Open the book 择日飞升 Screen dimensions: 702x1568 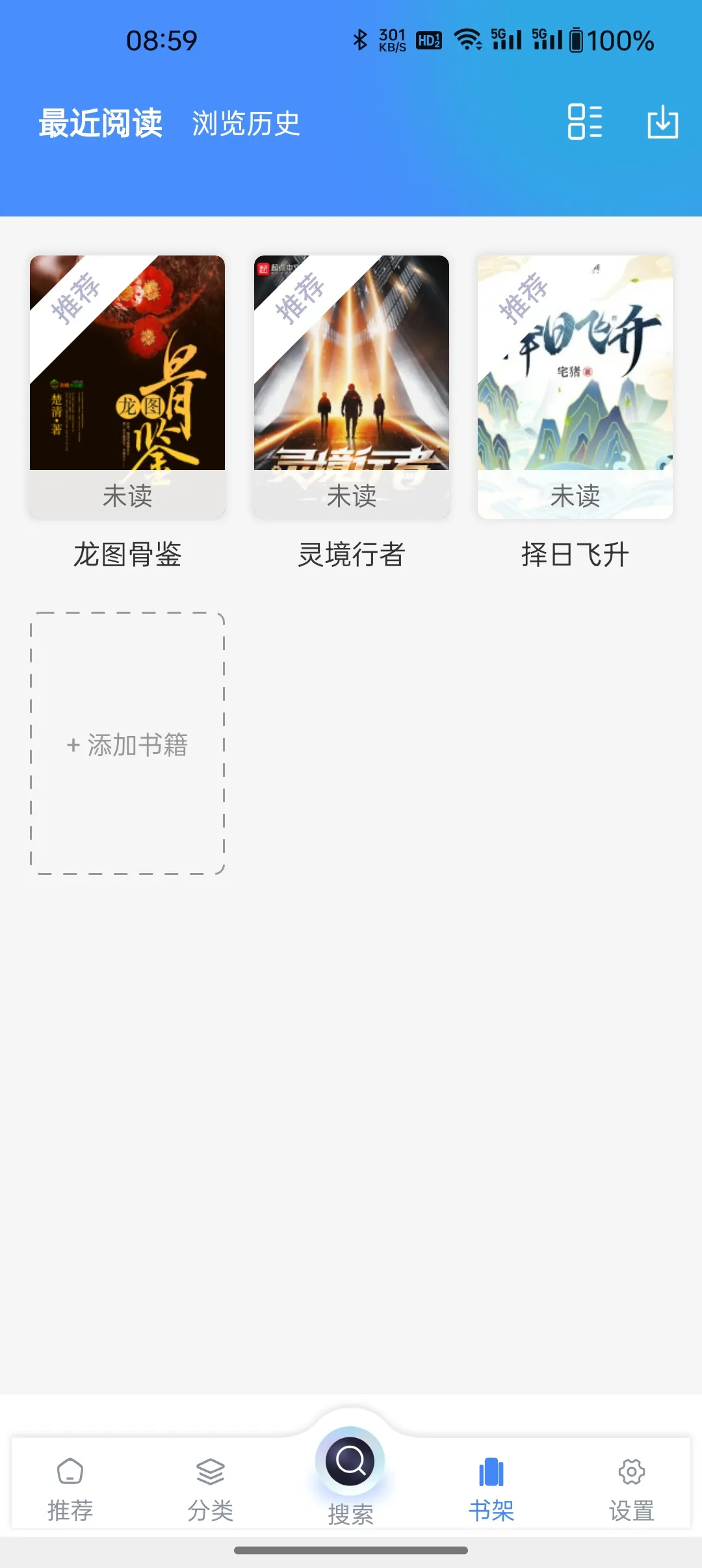575,390
